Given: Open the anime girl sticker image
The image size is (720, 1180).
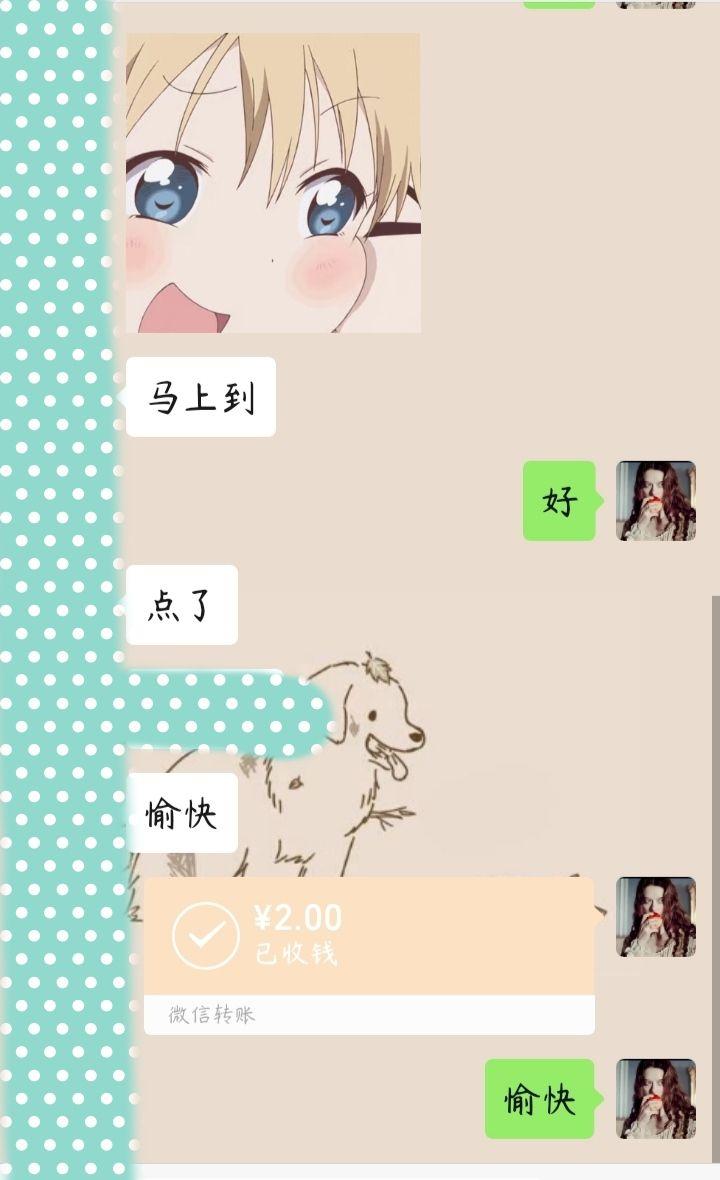Looking at the screenshot, I should [273, 183].
